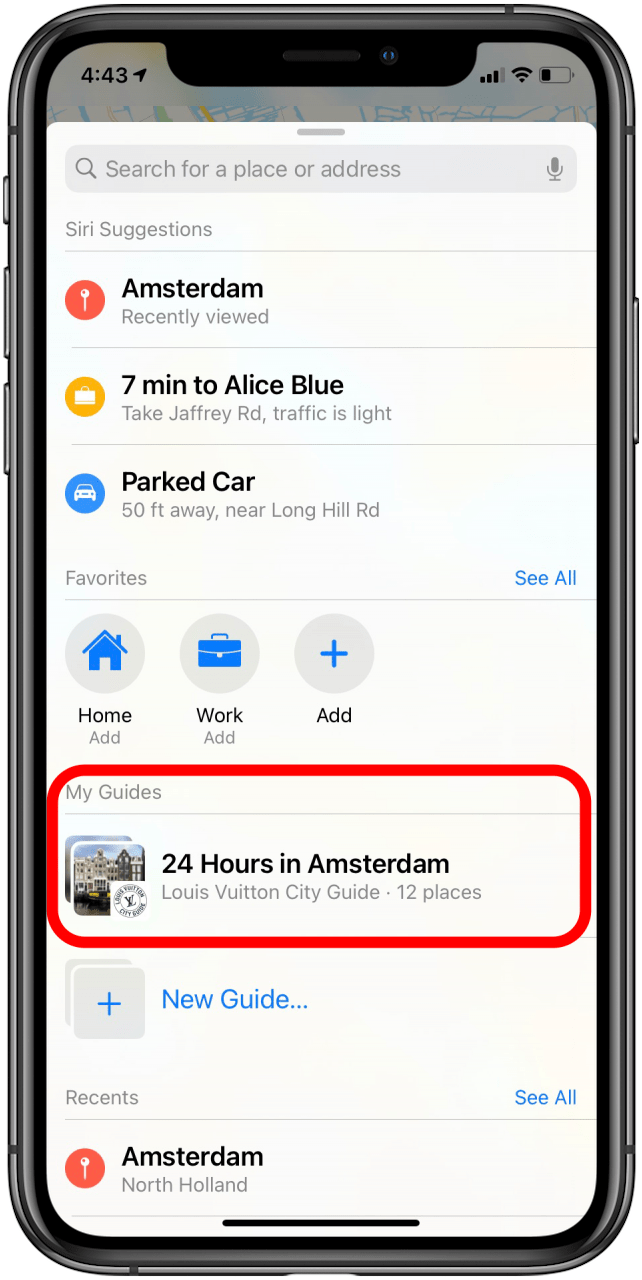The height and width of the screenshot is (1280, 642).
Task: Add a Work favorite
Action: [219, 655]
